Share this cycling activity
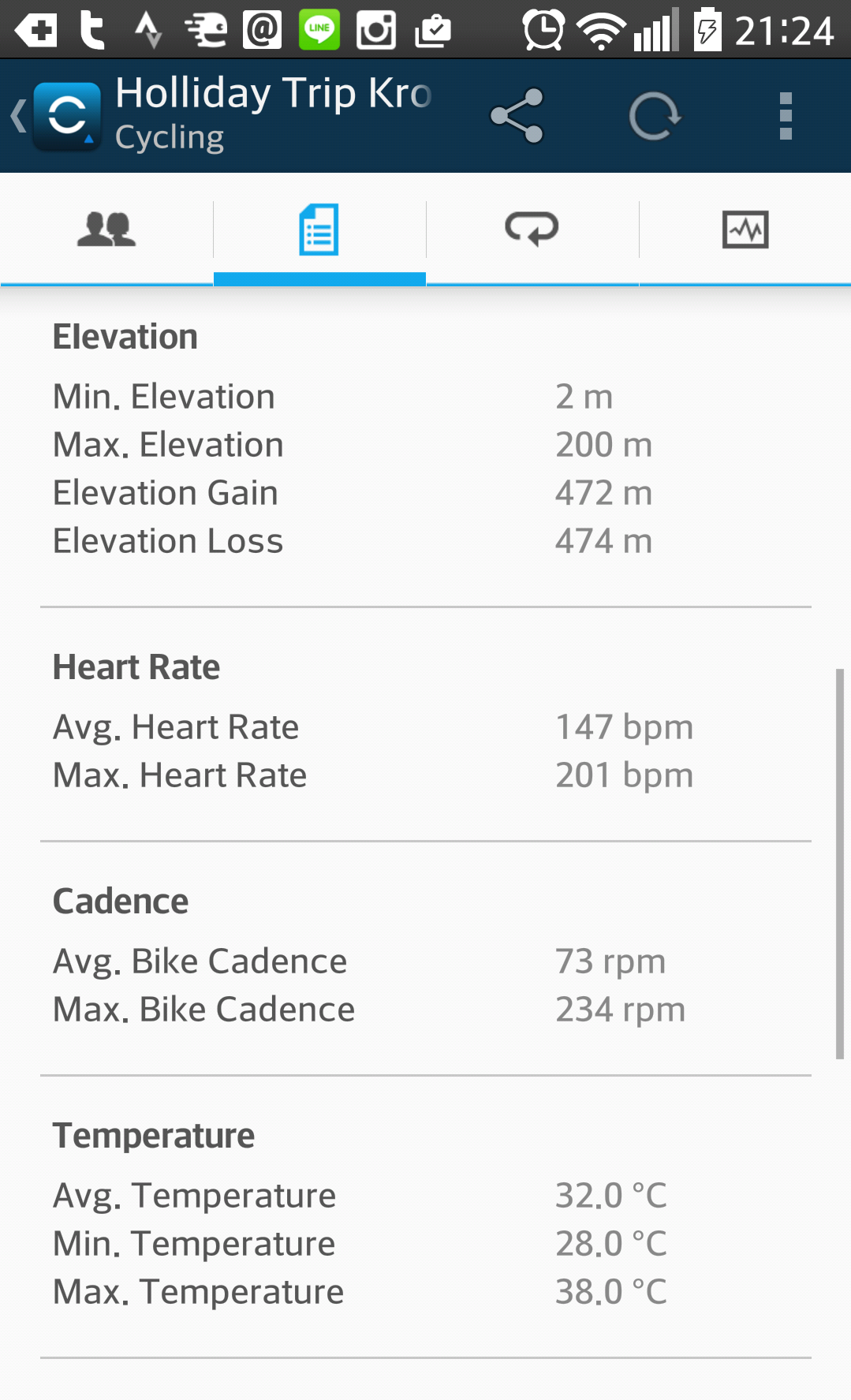The image size is (851, 1400). click(517, 116)
